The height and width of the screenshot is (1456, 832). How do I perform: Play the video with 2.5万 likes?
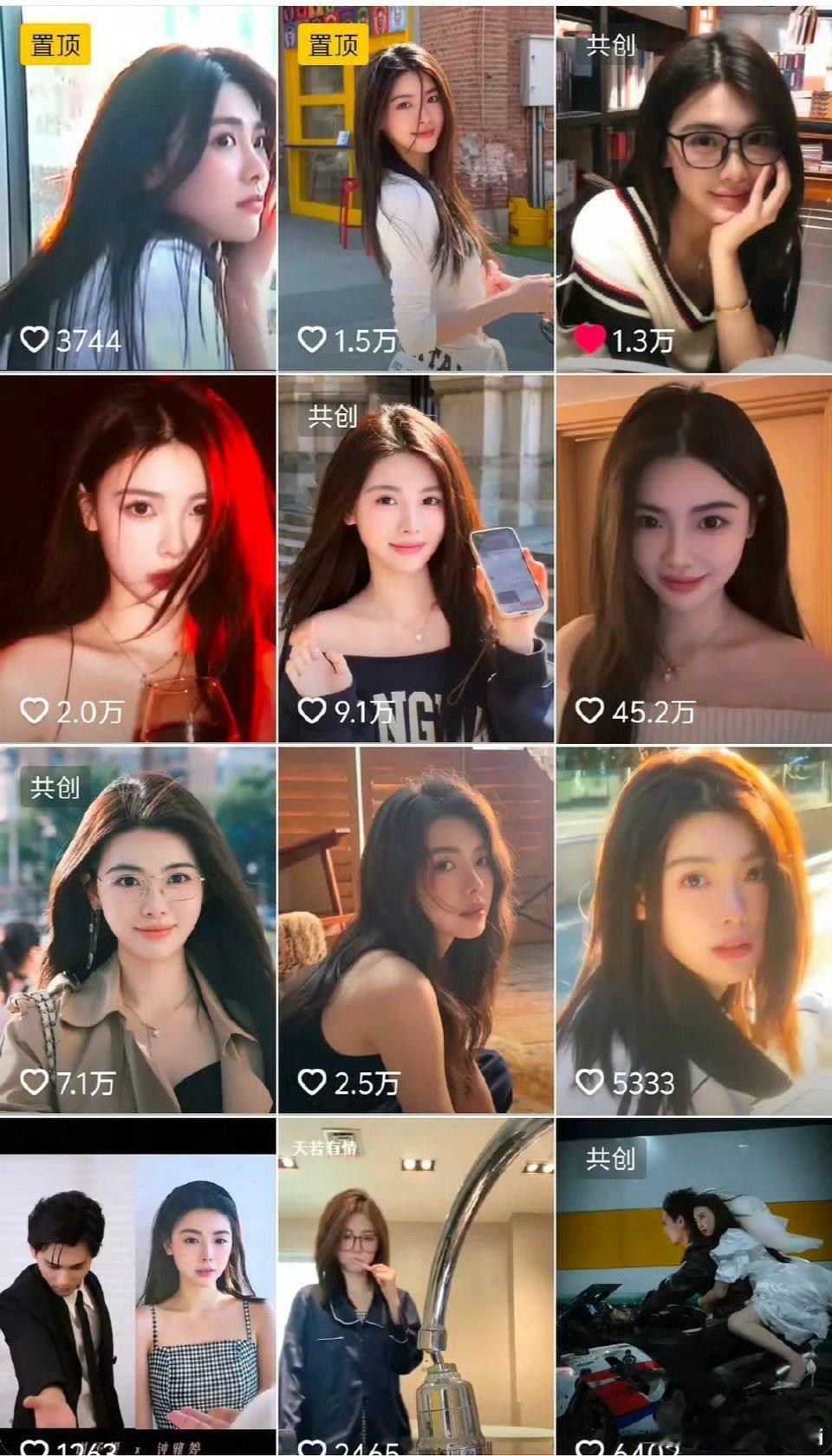tap(415, 929)
